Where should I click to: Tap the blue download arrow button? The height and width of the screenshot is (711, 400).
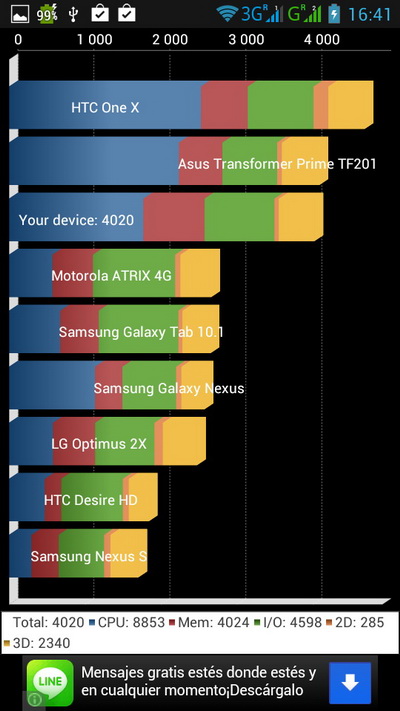(x=350, y=683)
